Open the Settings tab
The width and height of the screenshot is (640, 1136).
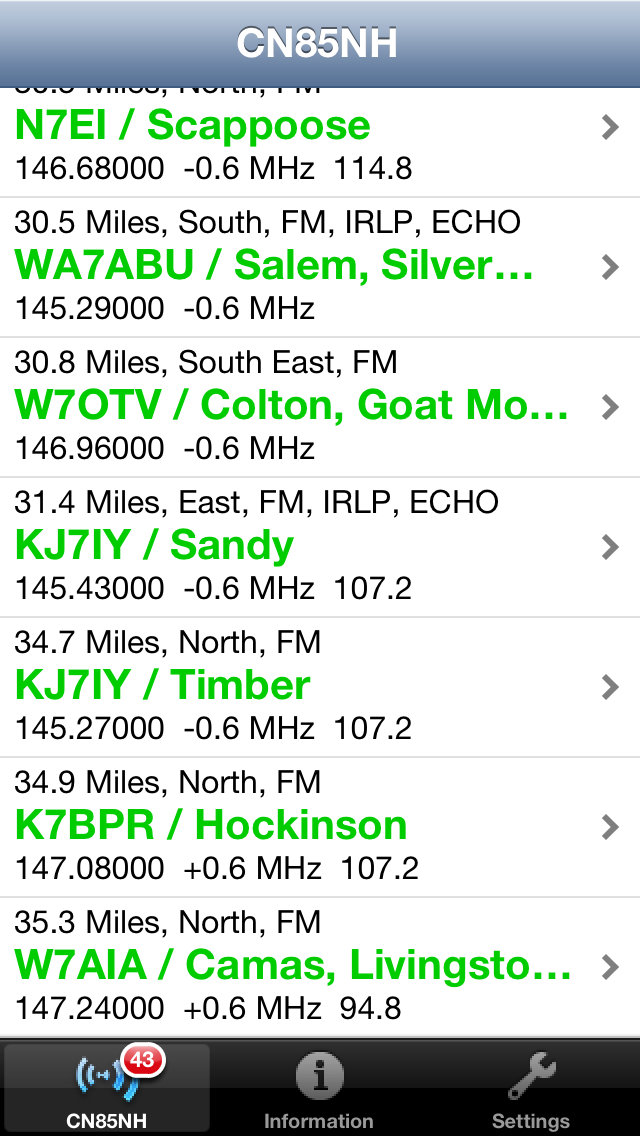click(531, 1088)
